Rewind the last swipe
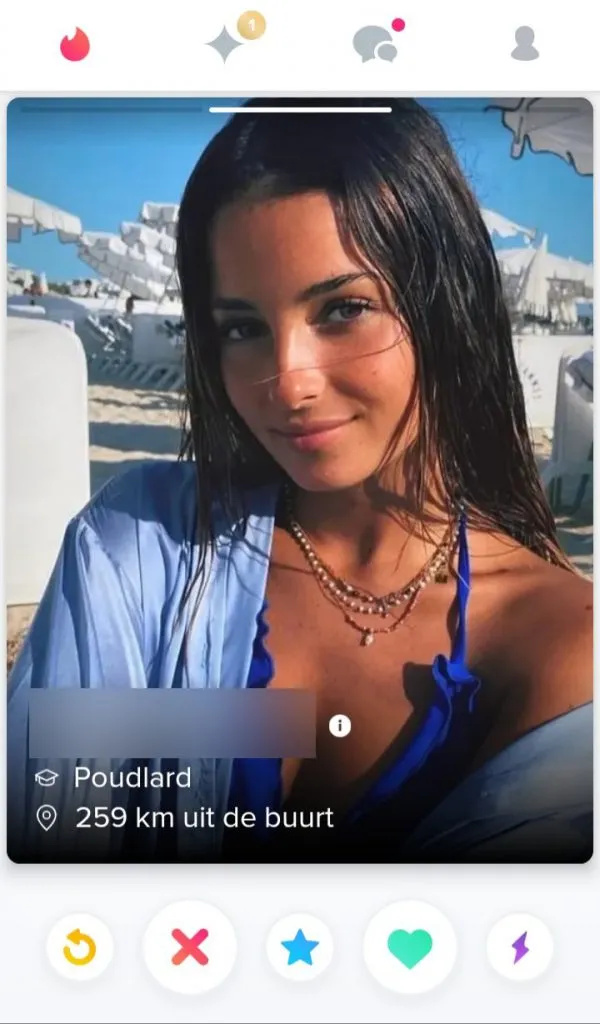 point(80,947)
